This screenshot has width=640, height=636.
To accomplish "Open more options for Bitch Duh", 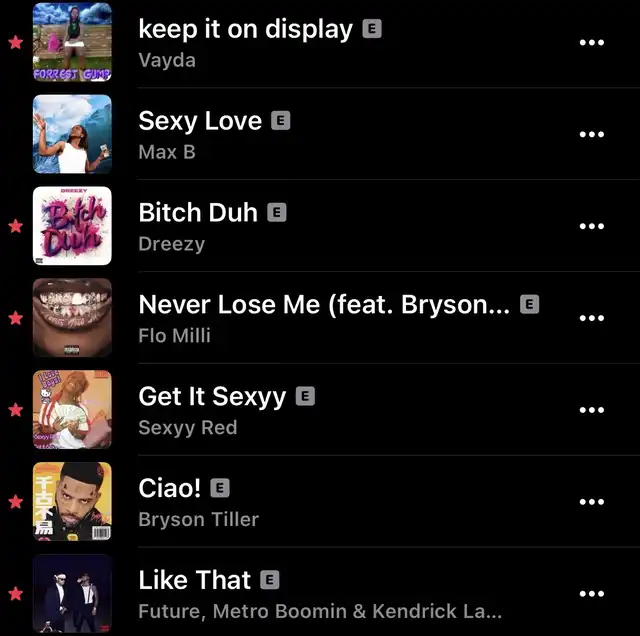I will [592, 226].
